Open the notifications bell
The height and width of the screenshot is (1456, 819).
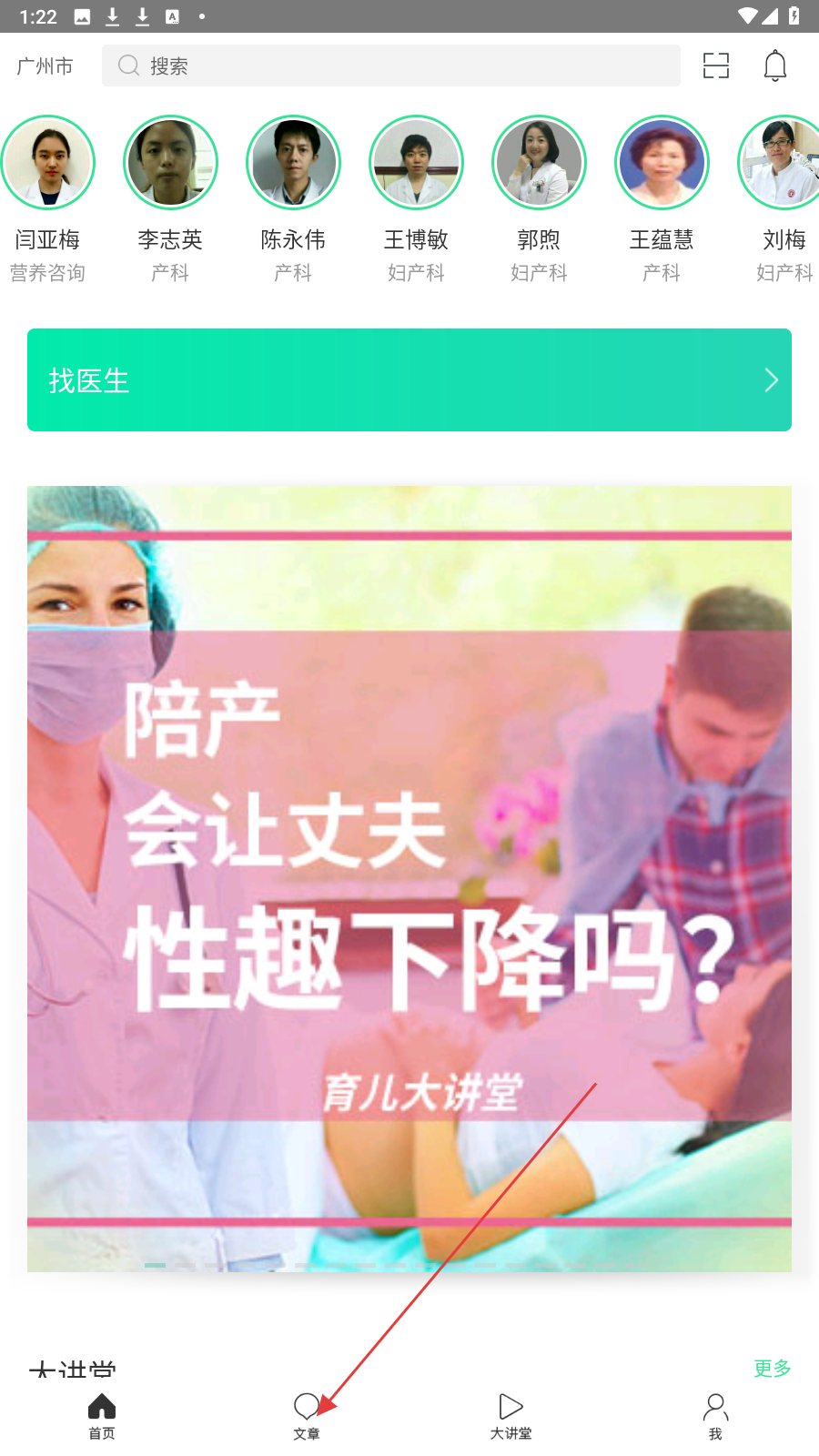pyautogui.click(x=775, y=66)
